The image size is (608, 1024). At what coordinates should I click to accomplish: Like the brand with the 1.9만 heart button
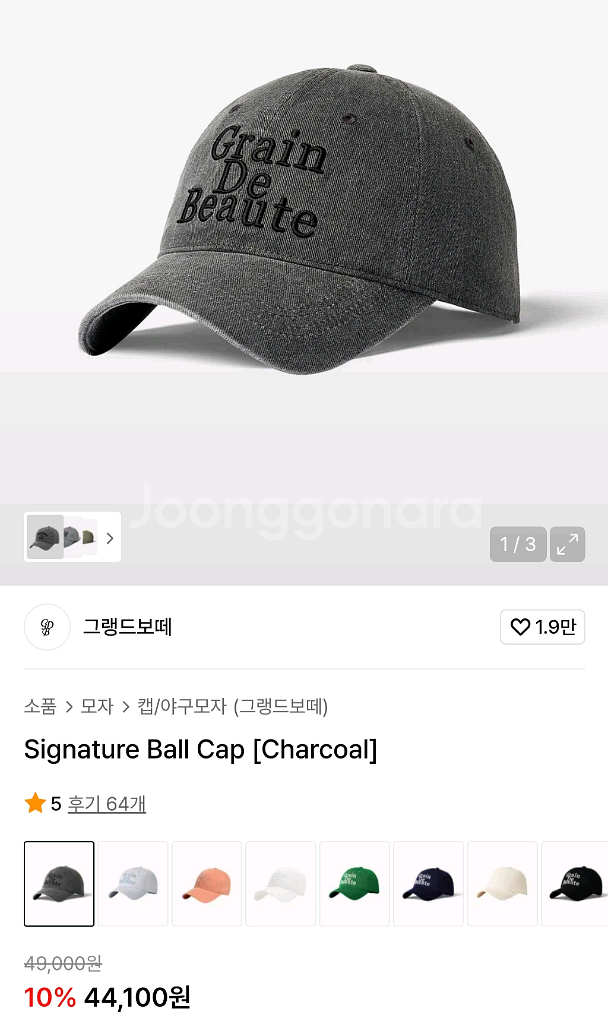pos(542,627)
